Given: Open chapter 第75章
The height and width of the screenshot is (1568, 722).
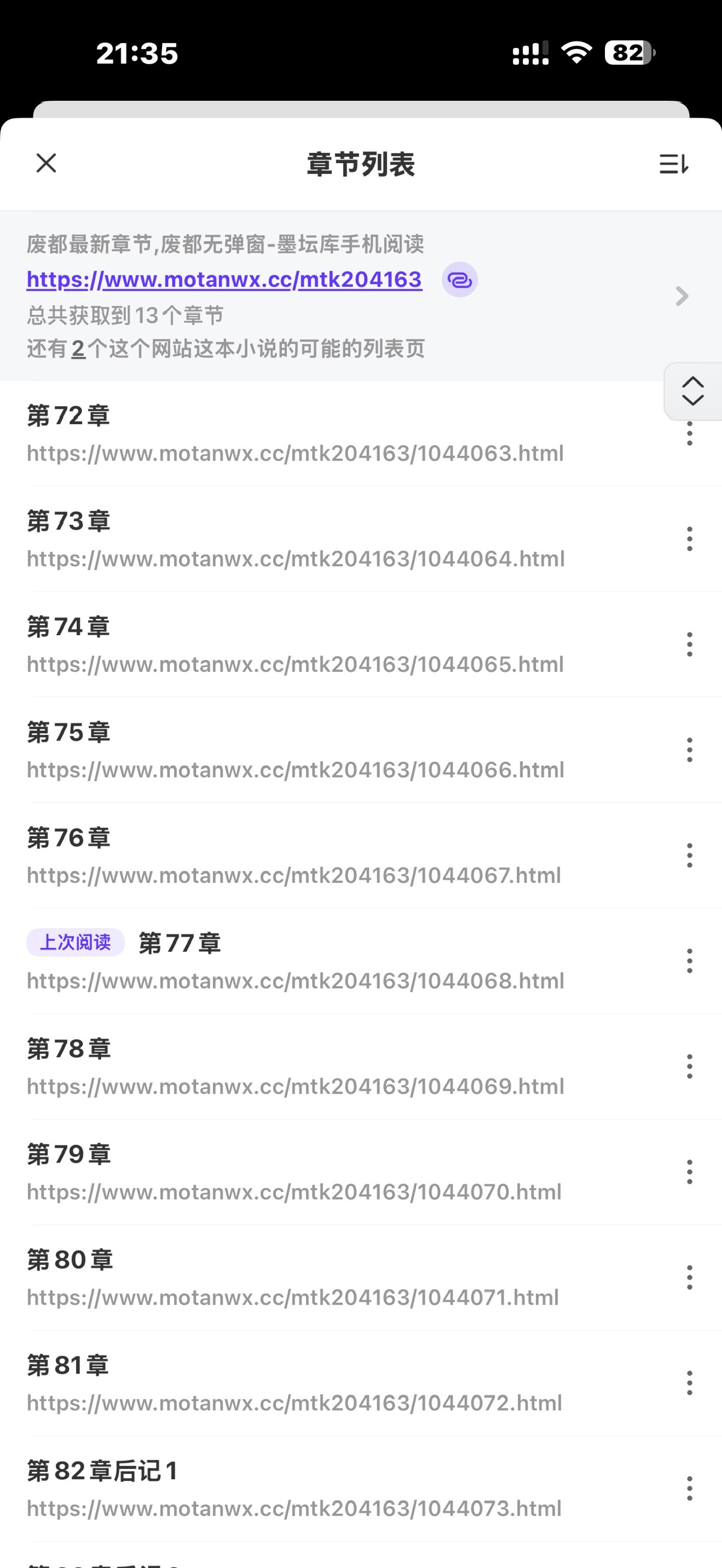Looking at the screenshot, I should (295, 750).
